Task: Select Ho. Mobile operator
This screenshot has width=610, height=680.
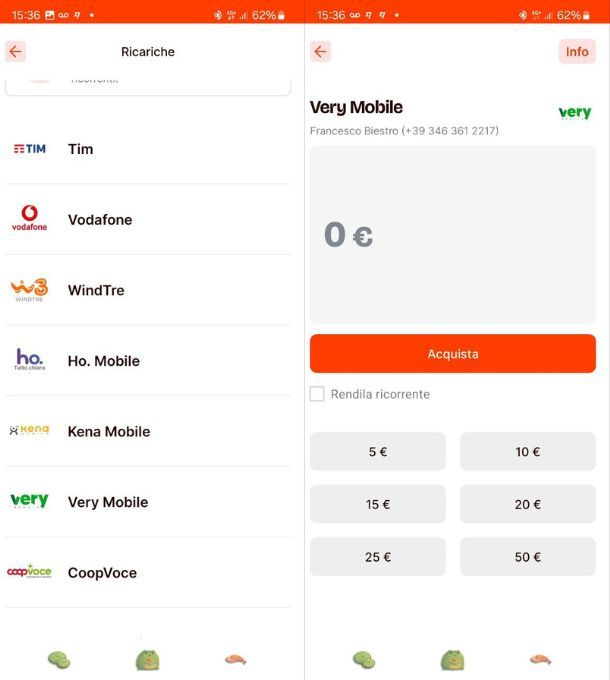Action: 148,361
